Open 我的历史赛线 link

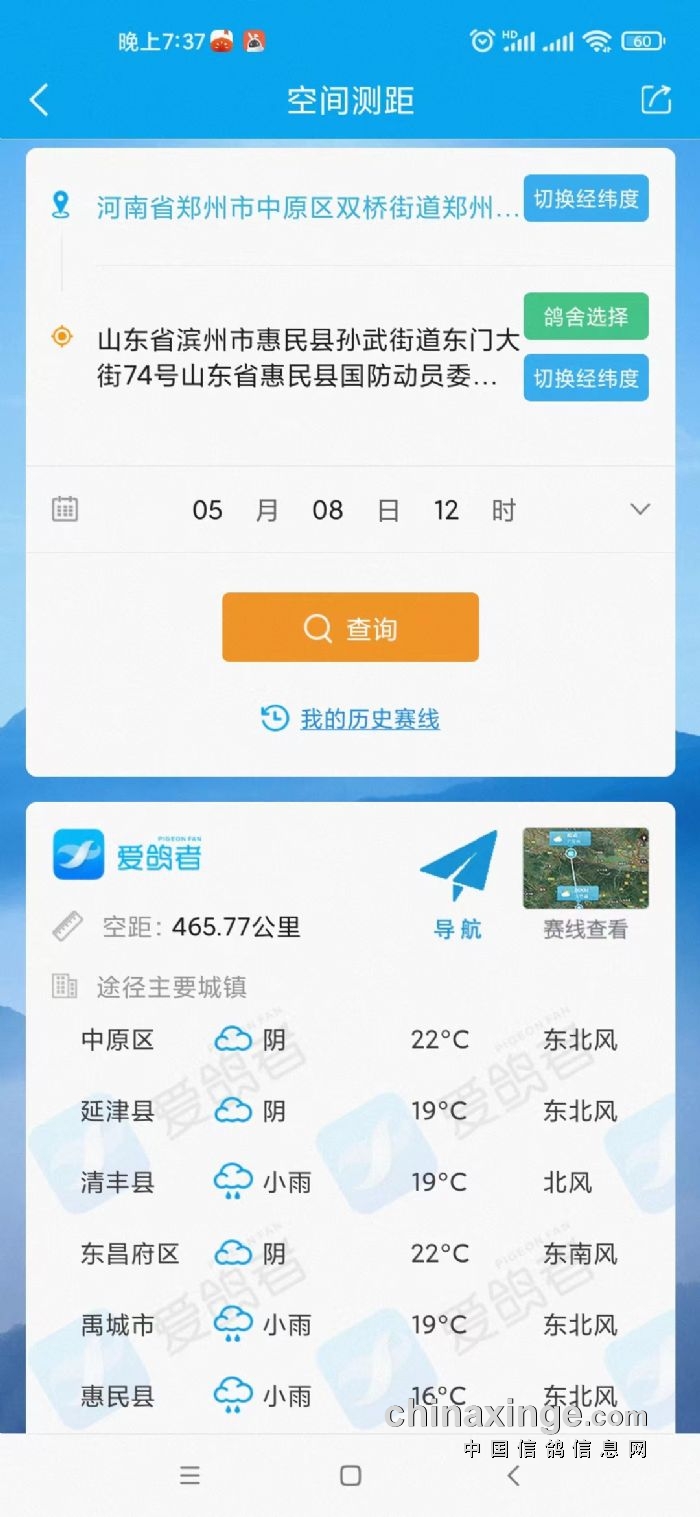tap(369, 719)
